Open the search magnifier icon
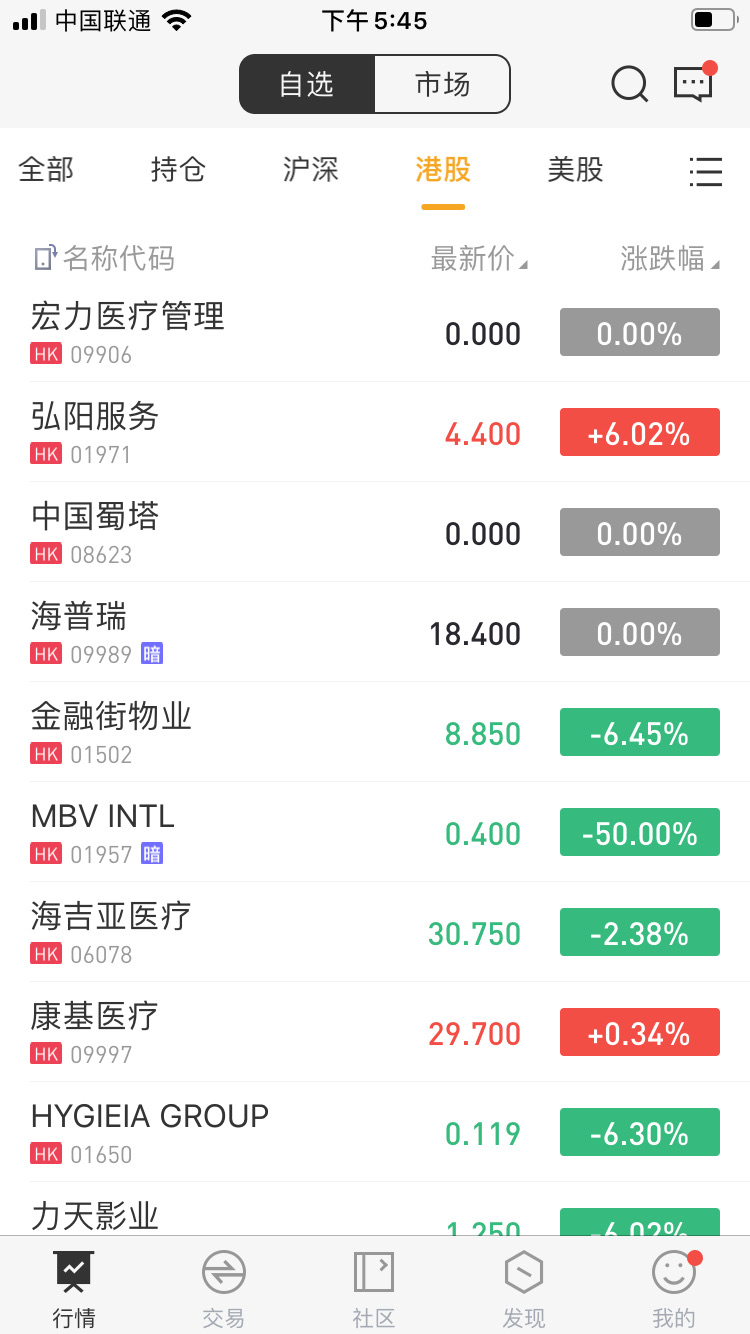750x1334 pixels. [630, 84]
